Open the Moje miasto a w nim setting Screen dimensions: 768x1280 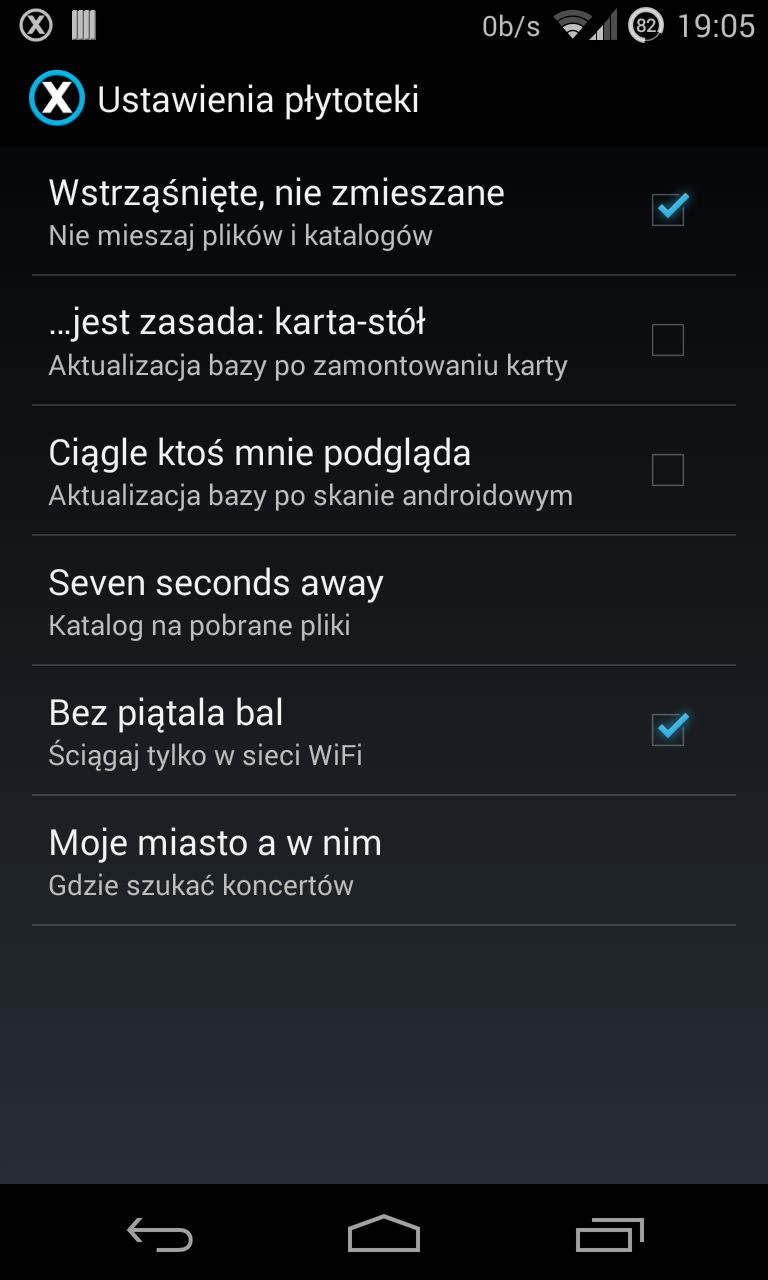(384, 861)
